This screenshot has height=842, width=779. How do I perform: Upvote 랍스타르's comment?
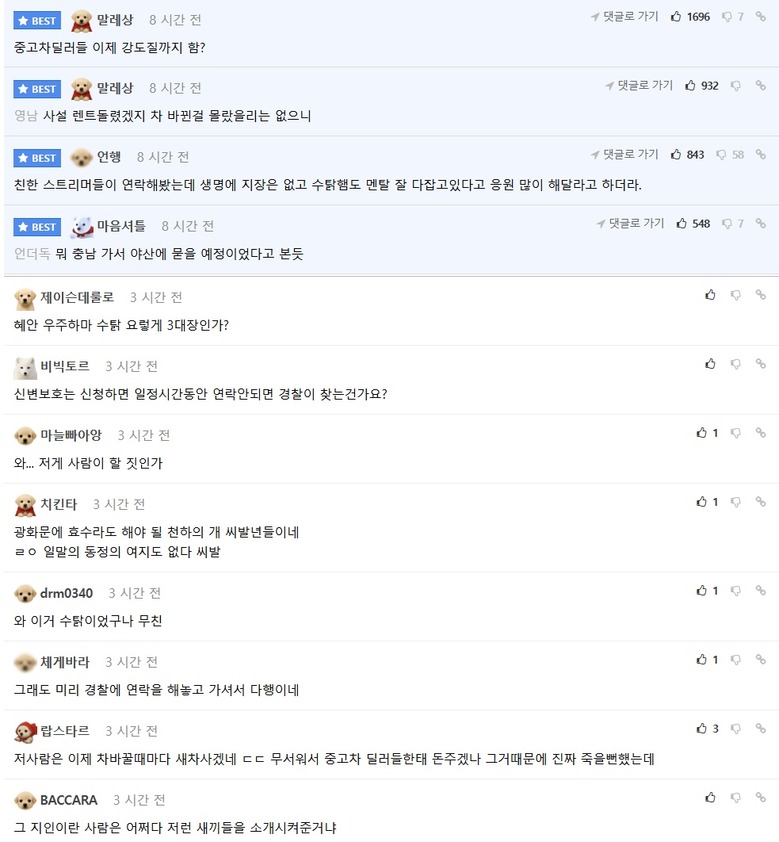[702, 729]
